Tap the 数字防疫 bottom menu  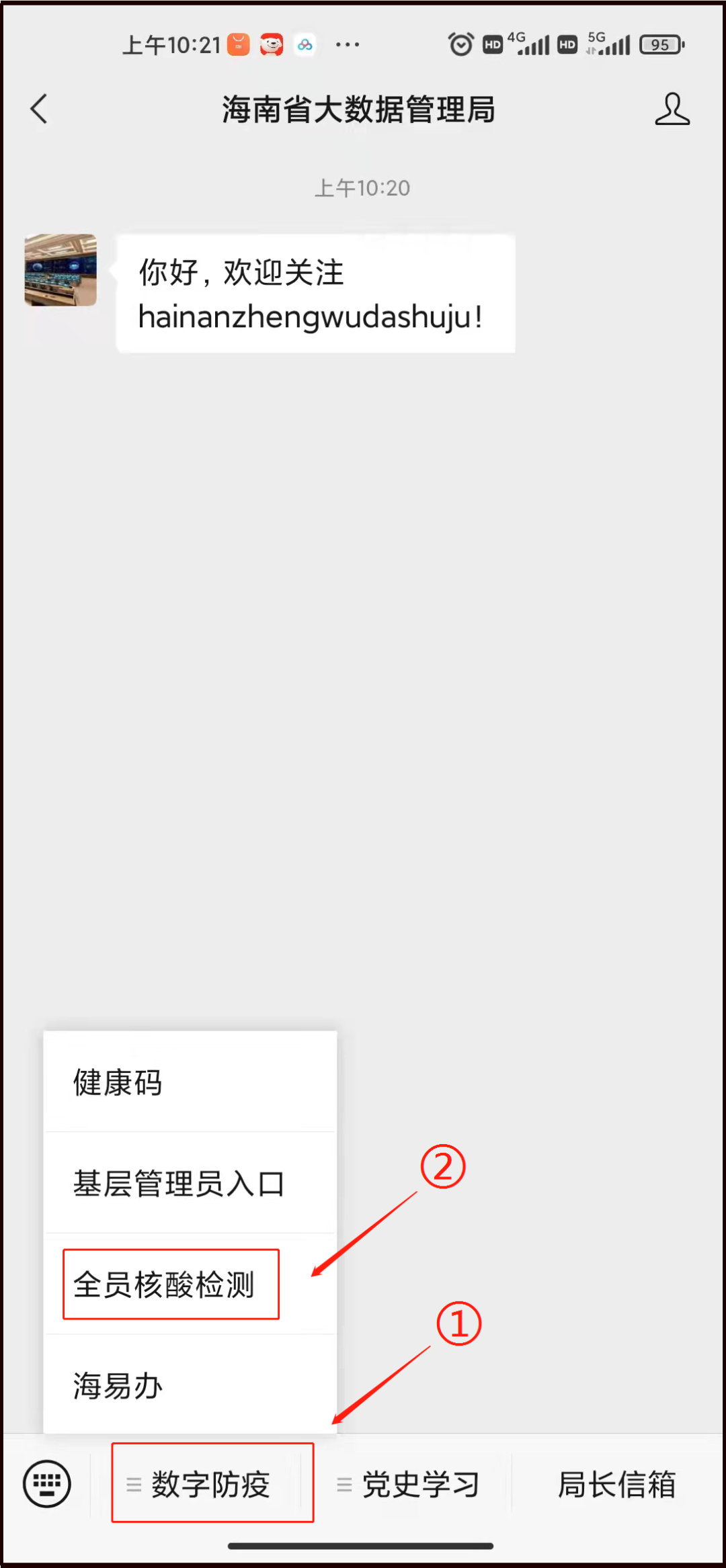click(x=199, y=1484)
